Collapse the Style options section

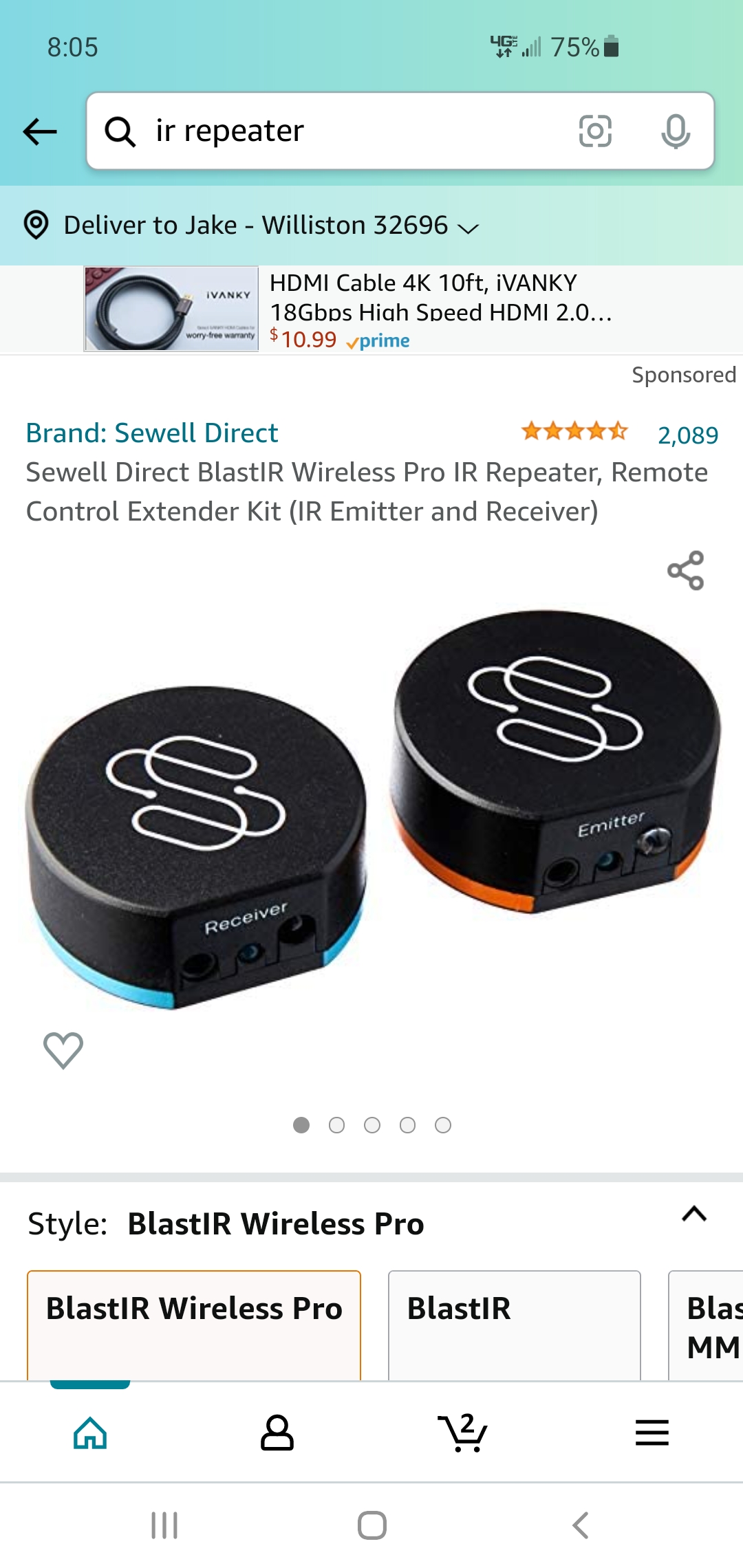click(694, 1215)
